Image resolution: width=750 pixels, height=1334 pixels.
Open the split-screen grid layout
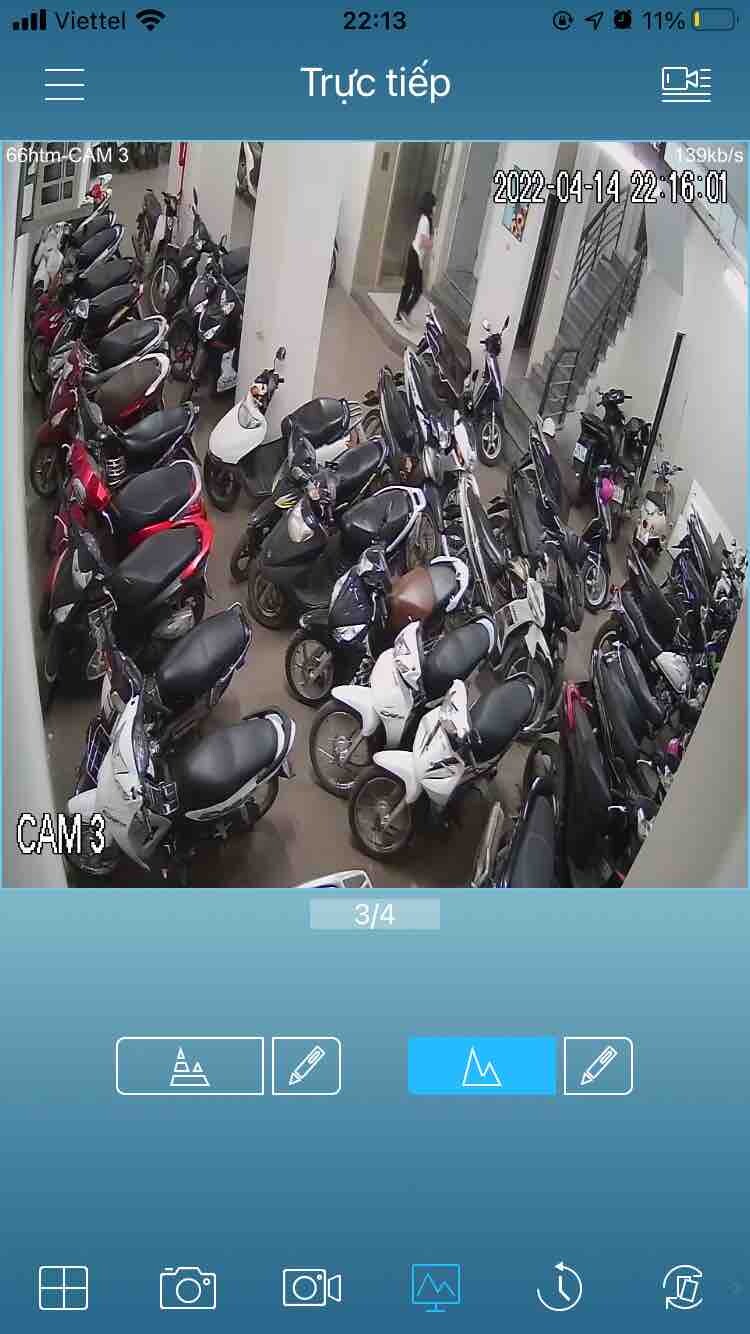pos(63,1287)
